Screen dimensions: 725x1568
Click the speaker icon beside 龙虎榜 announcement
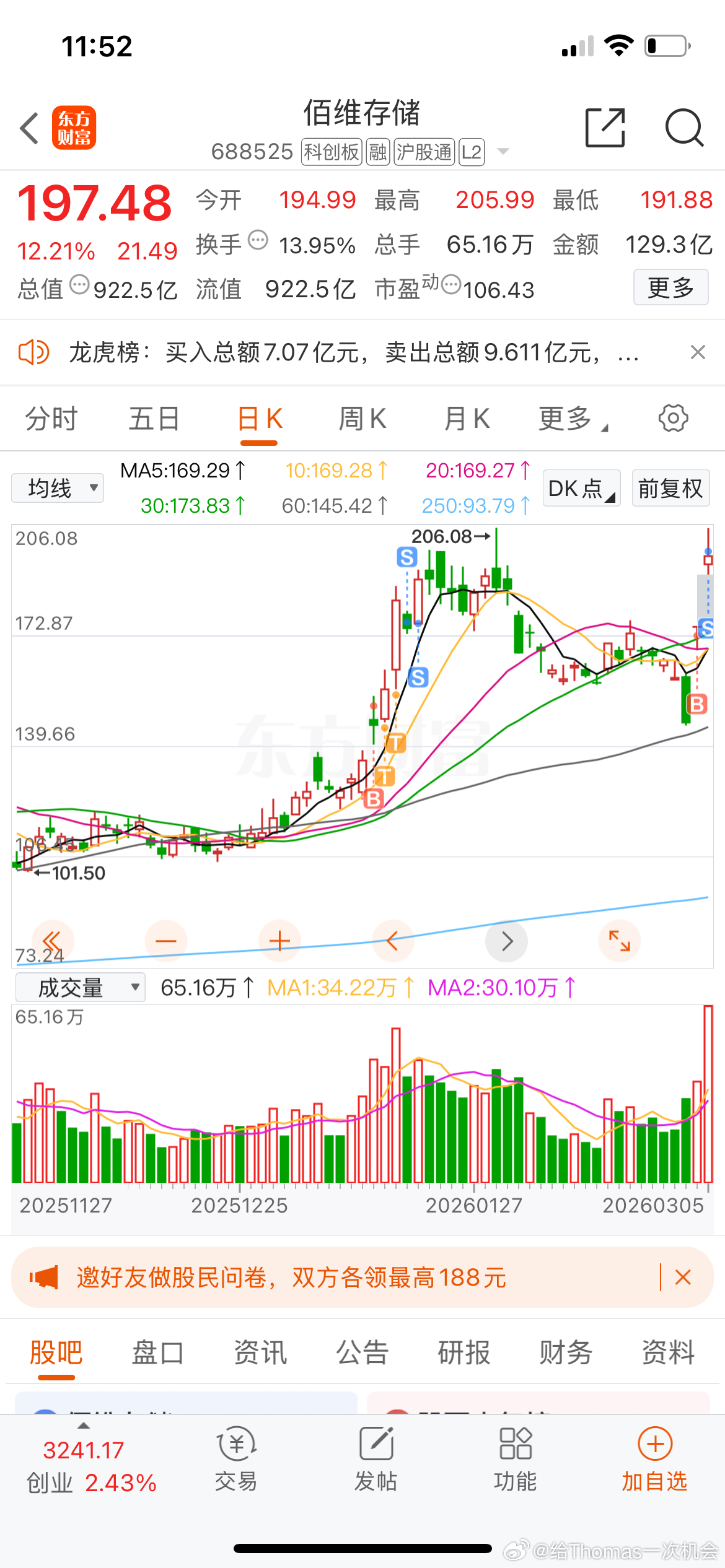coord(34,353)
